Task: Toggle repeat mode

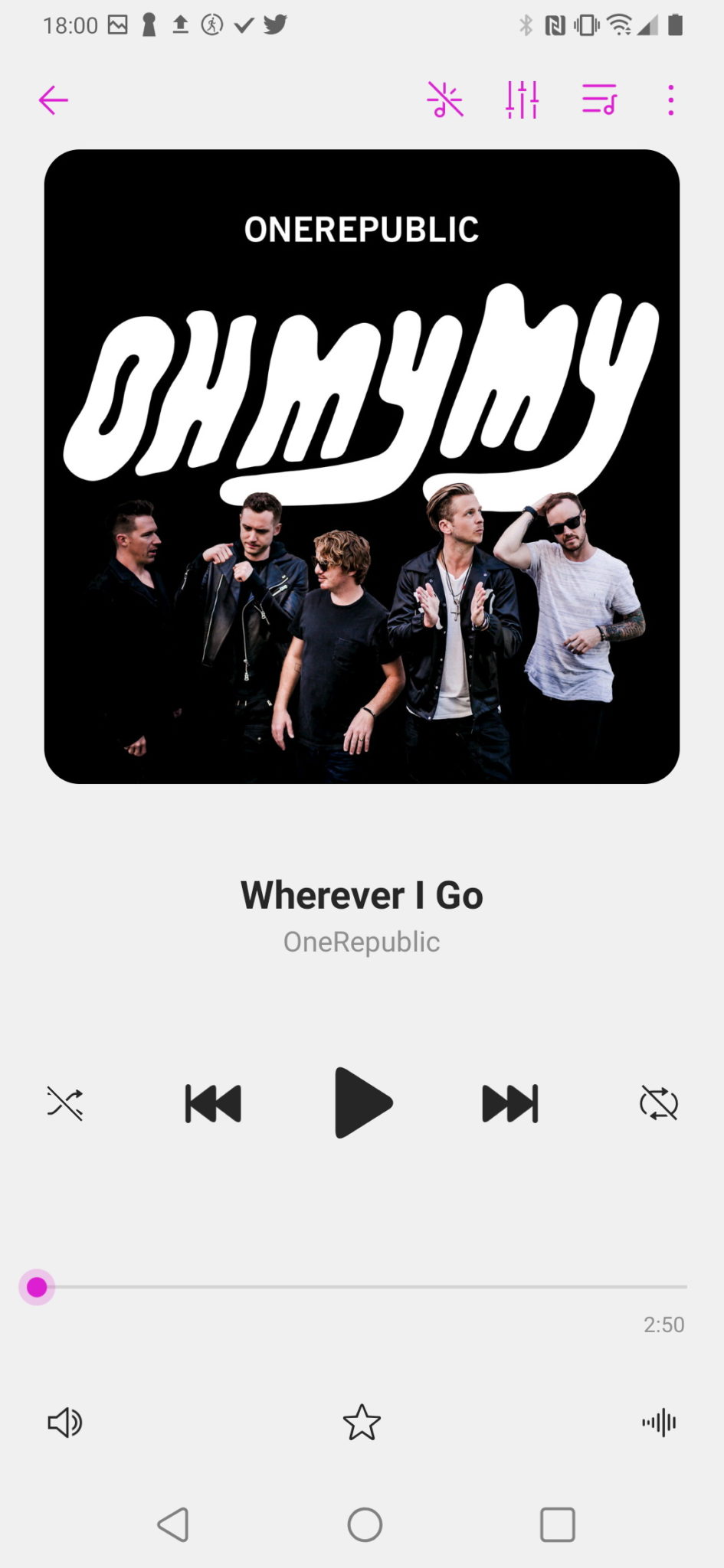Action: pos(659,1103)
